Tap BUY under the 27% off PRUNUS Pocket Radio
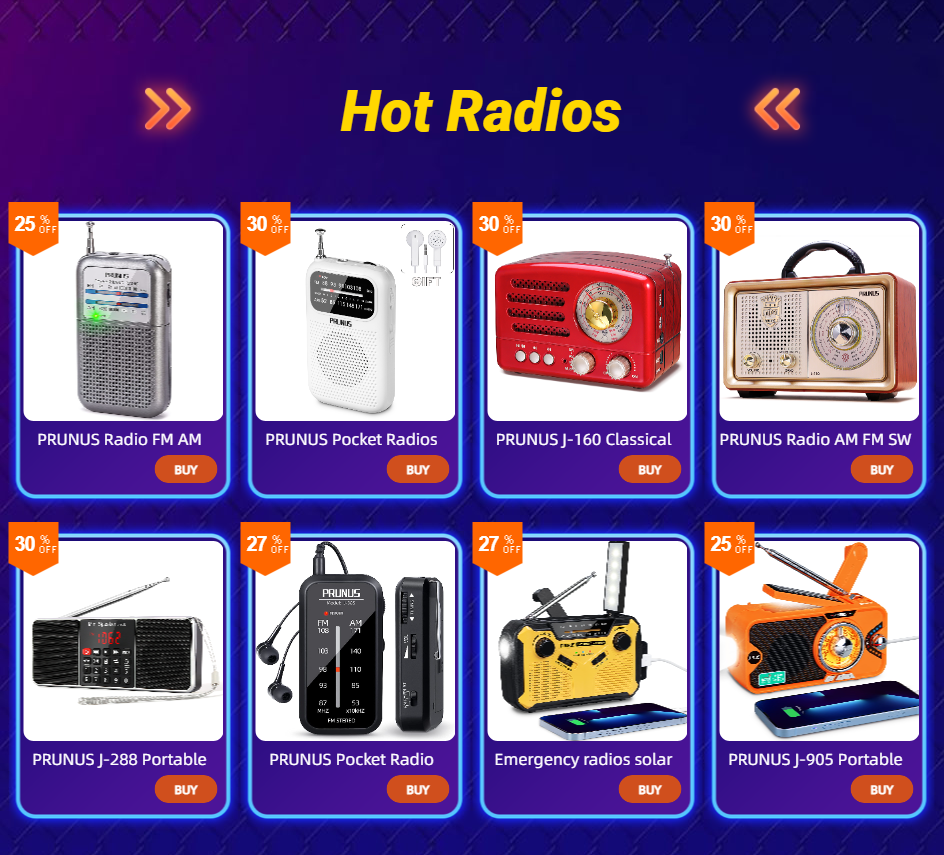944x855 pixels. pyautogui.click(x=418, y=789)
